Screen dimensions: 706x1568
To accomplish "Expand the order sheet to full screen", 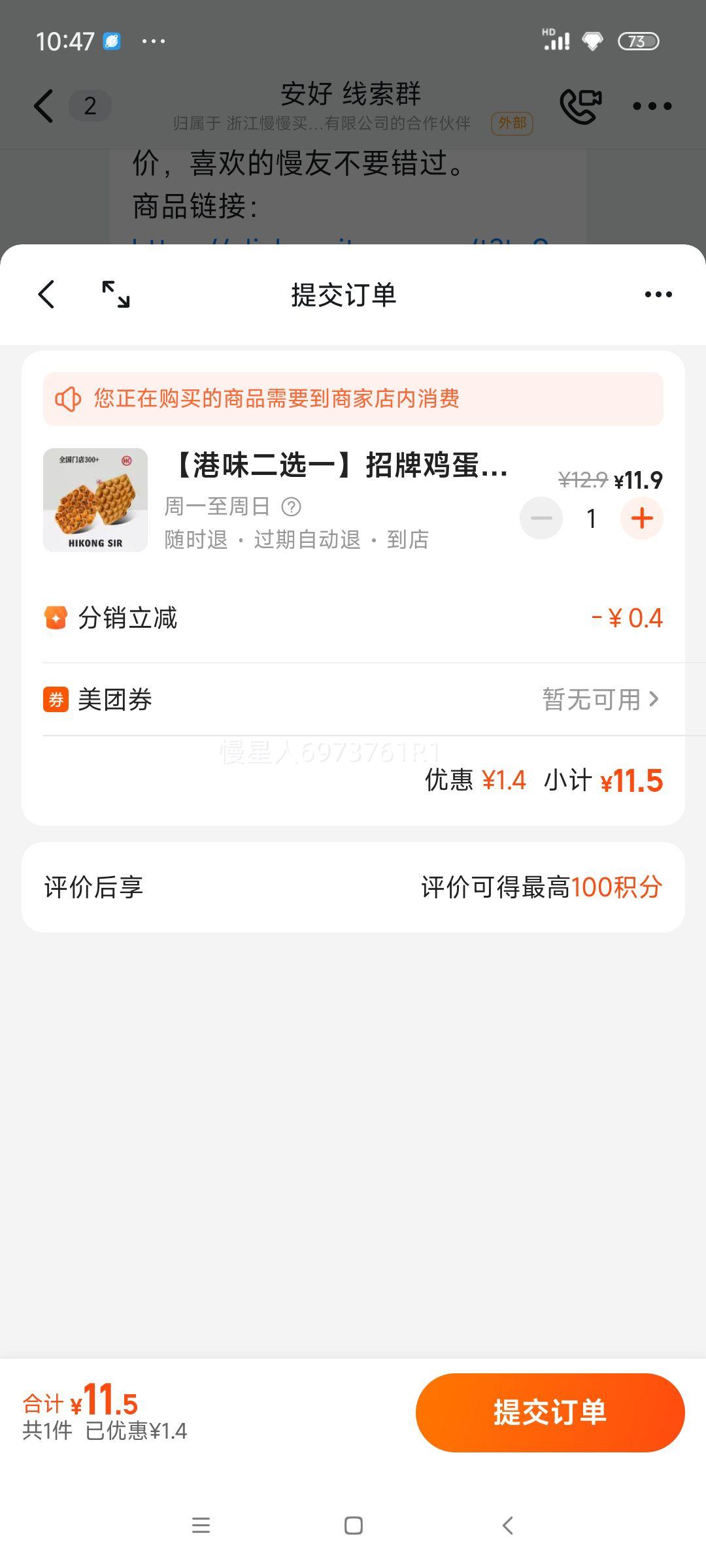I will point(116,295).
